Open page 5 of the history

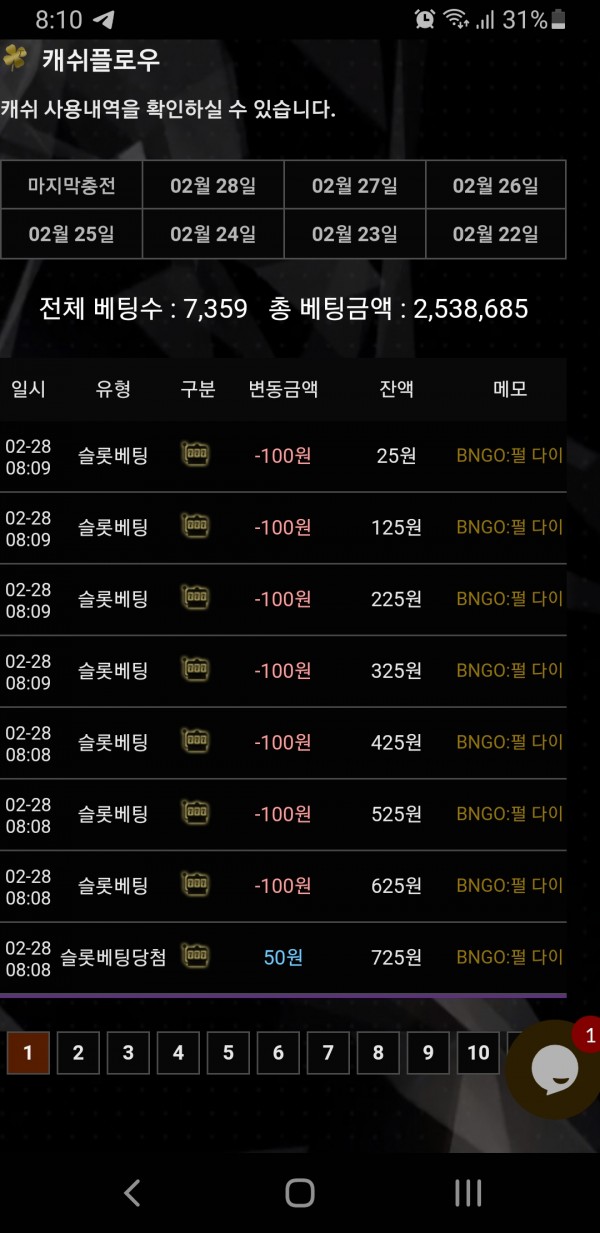click(228, 1052)
